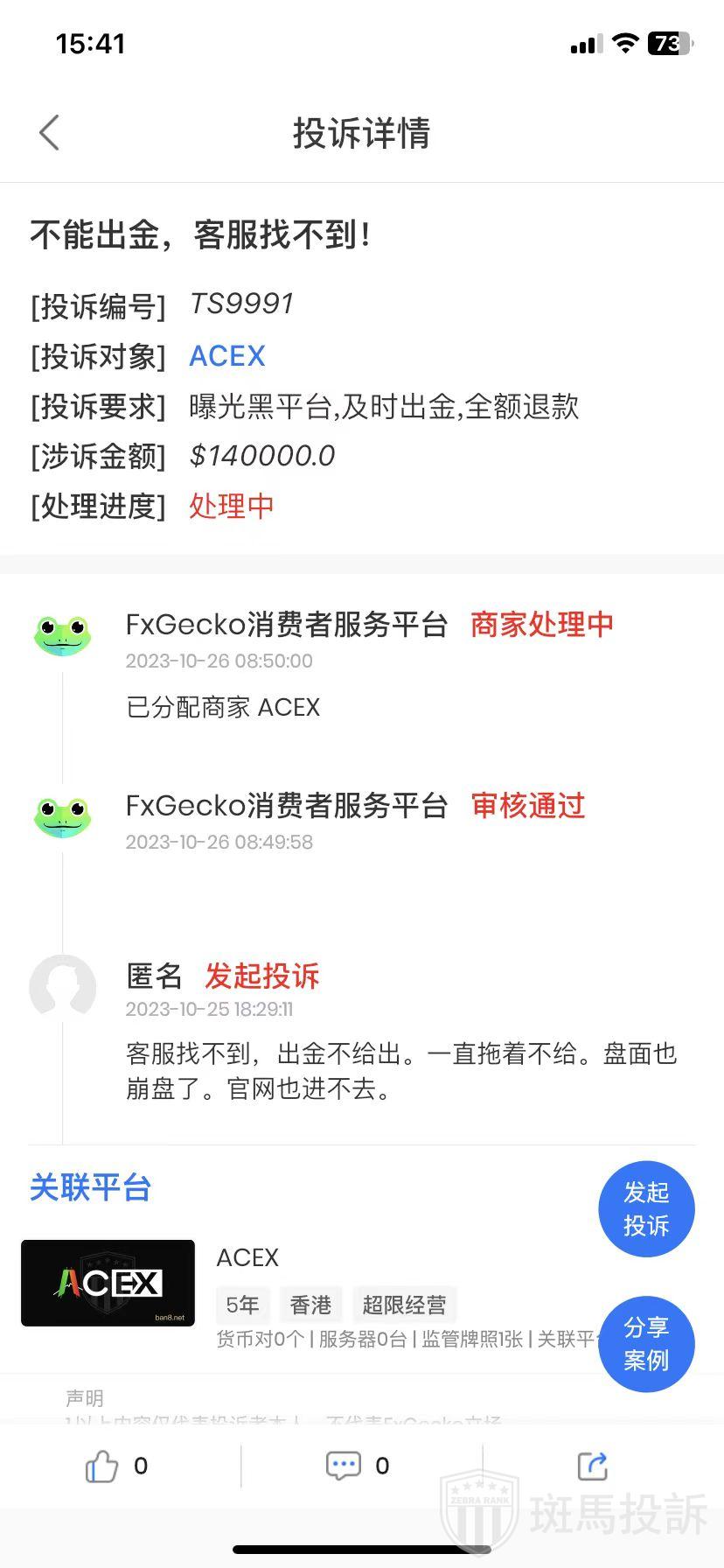Share via the bottom share icon

(593, 1466)
